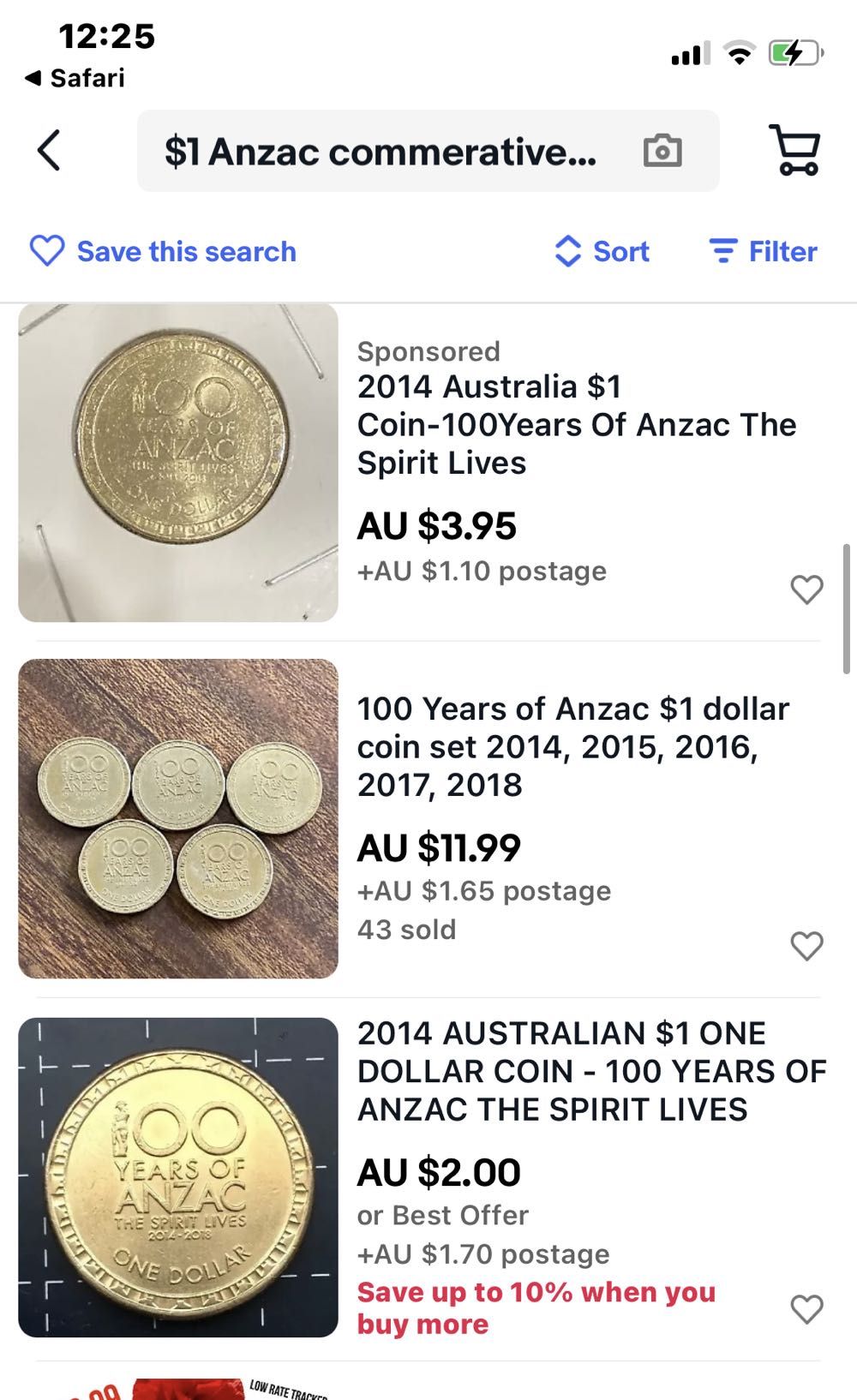Screen dimensions: 857x1400
Task: Tap the truncated search query to expand it
Action: [380, 152]
